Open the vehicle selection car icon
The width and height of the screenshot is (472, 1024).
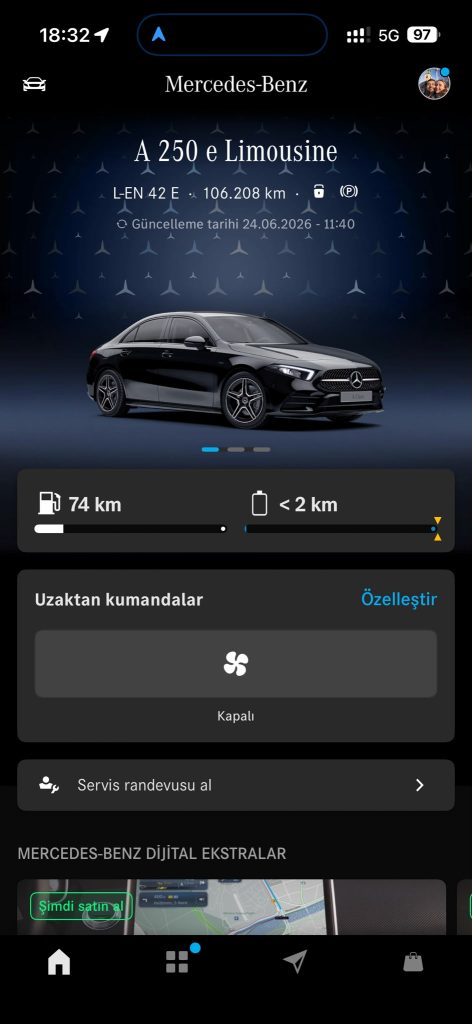click(34, 84)
